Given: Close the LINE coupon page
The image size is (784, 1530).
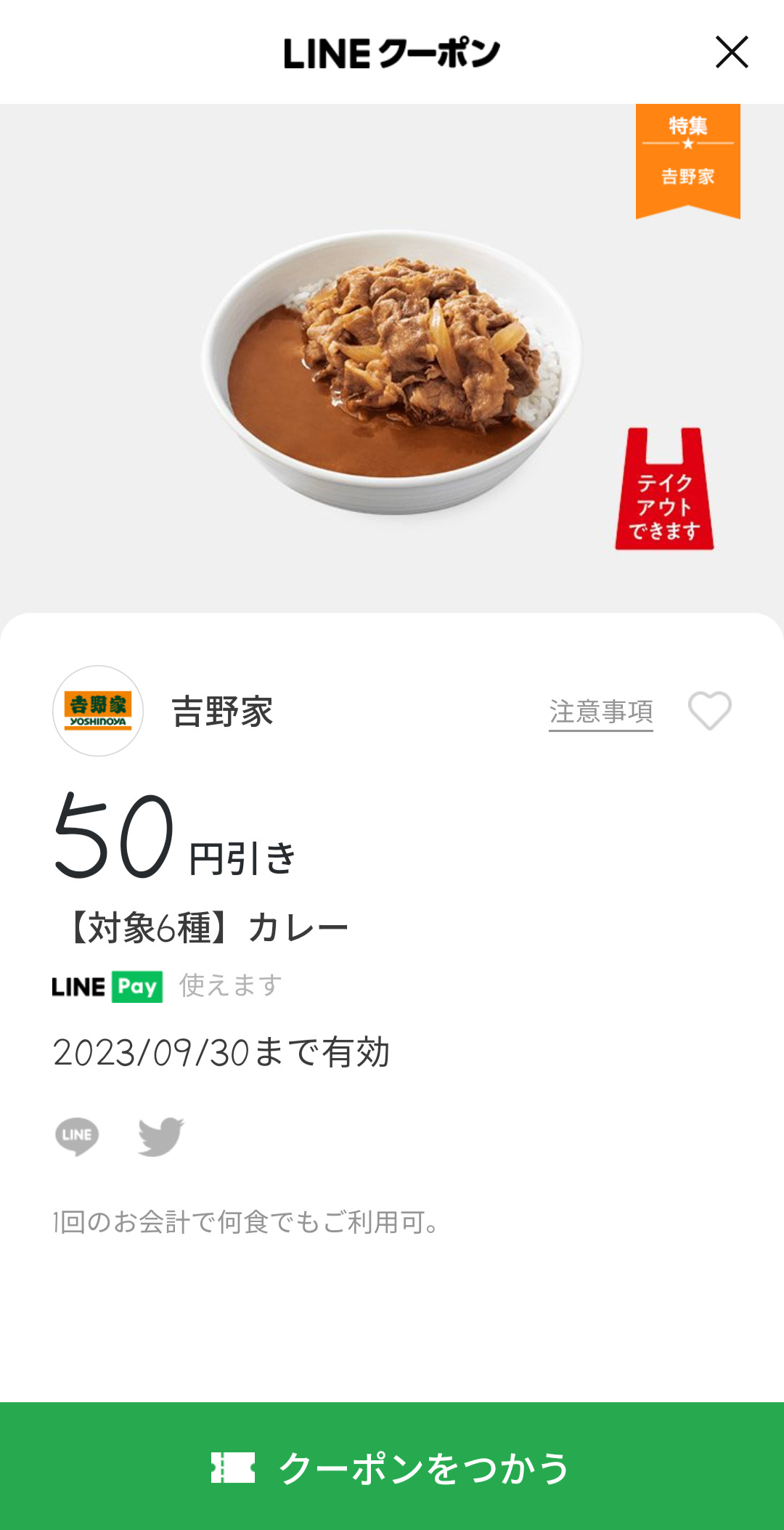Looking at the screenshot, I should coord(731,52).
